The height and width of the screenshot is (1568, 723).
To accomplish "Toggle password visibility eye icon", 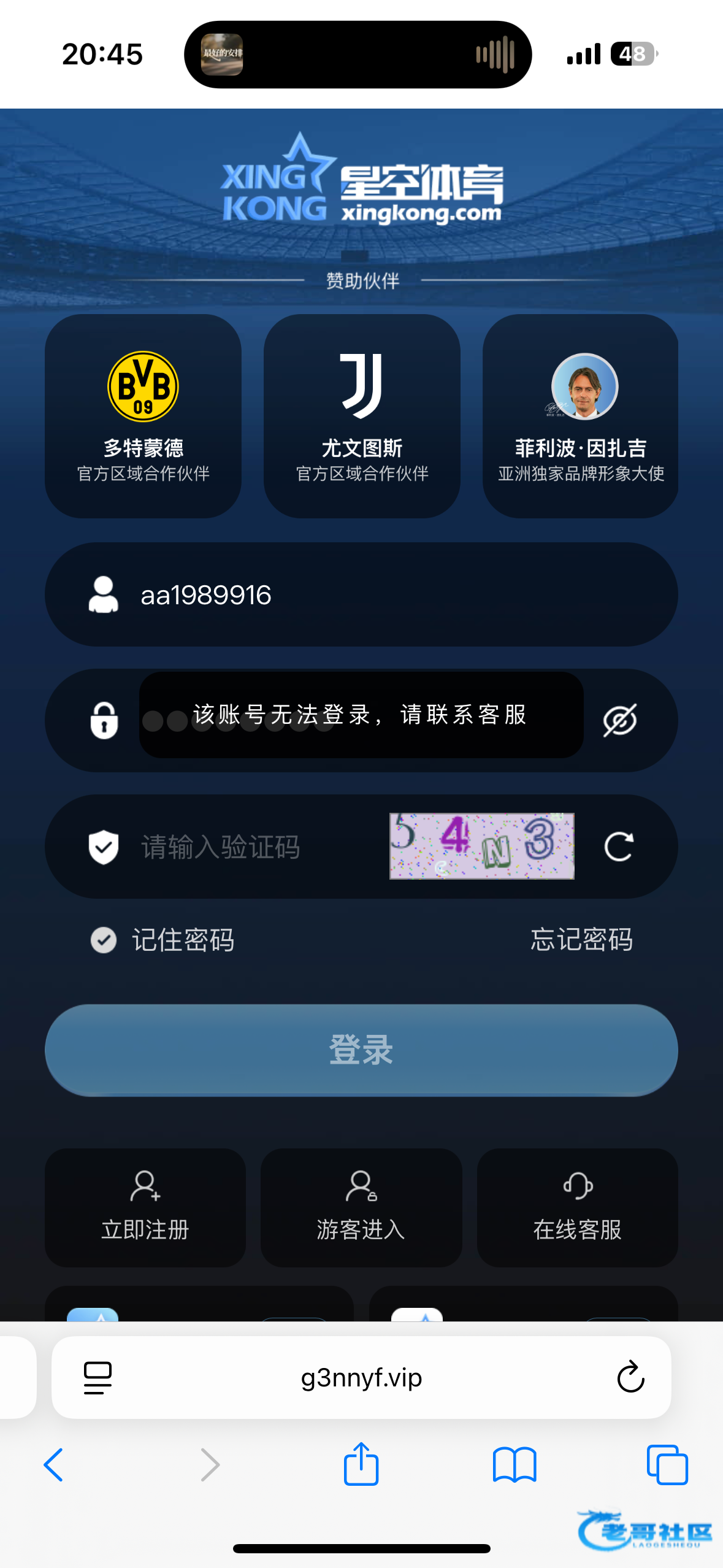I will click(x=619, y=720).
